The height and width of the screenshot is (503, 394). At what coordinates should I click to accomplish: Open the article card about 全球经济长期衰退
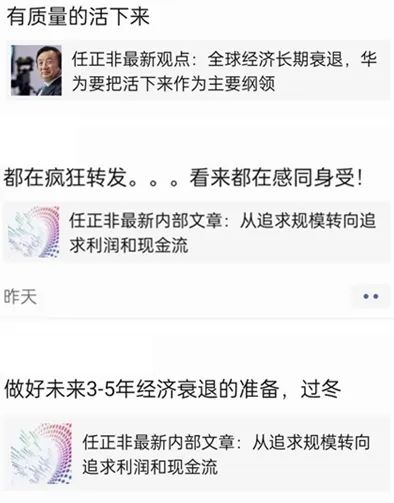(x=197, y=71)
